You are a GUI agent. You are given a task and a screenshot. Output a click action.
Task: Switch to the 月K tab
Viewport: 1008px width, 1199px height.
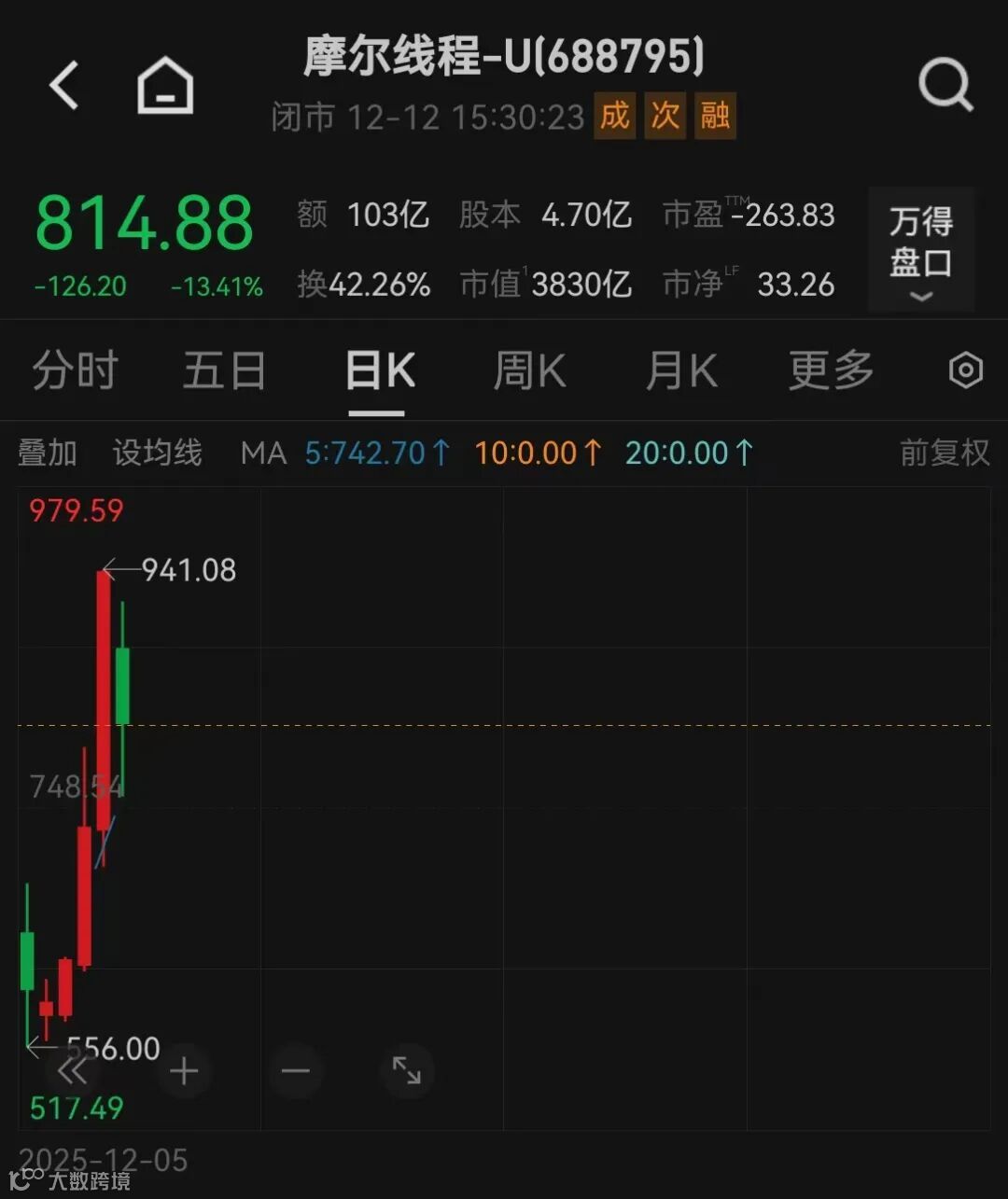point(681,370)
